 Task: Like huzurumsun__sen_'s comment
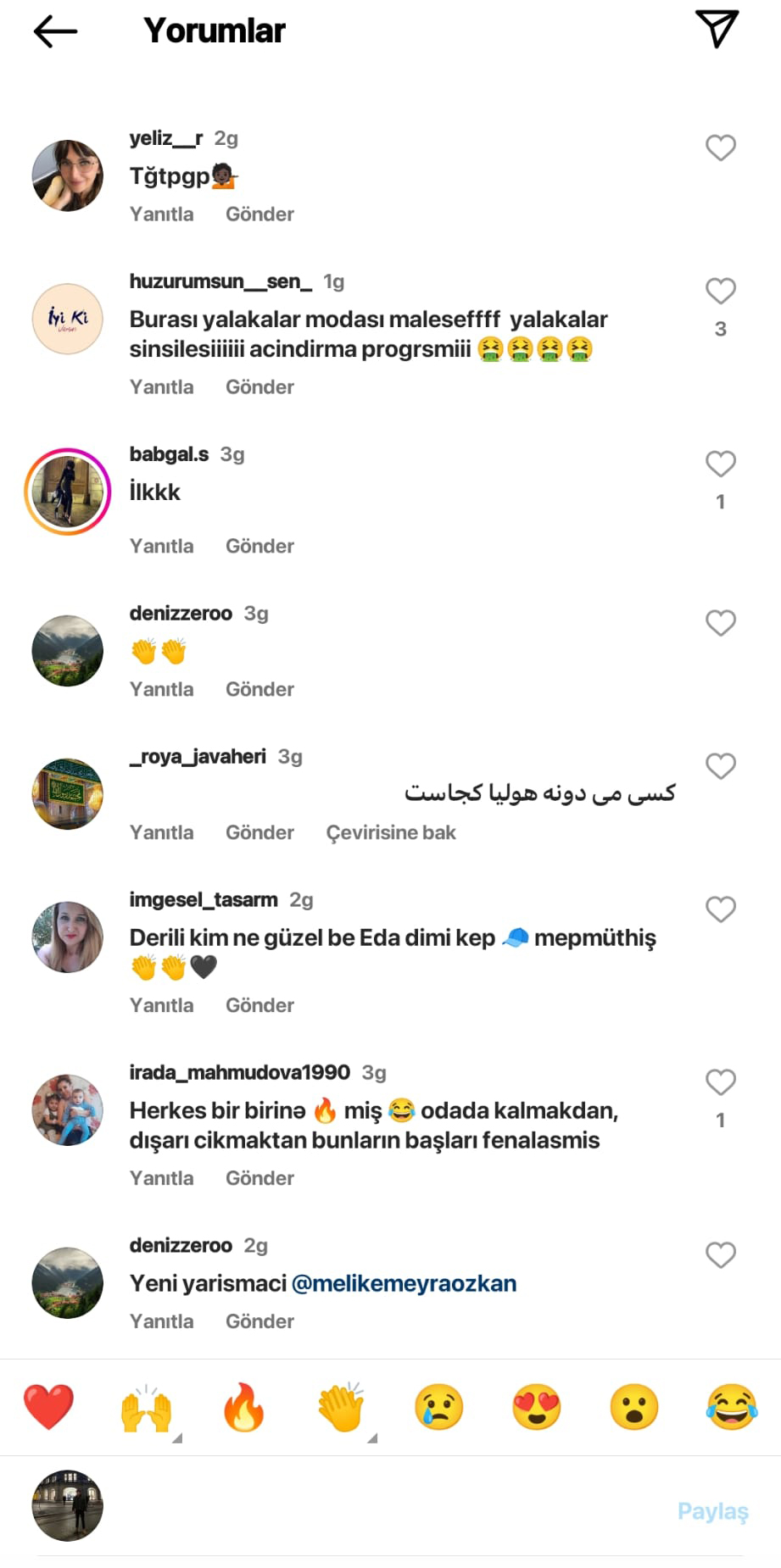(720, 291)
